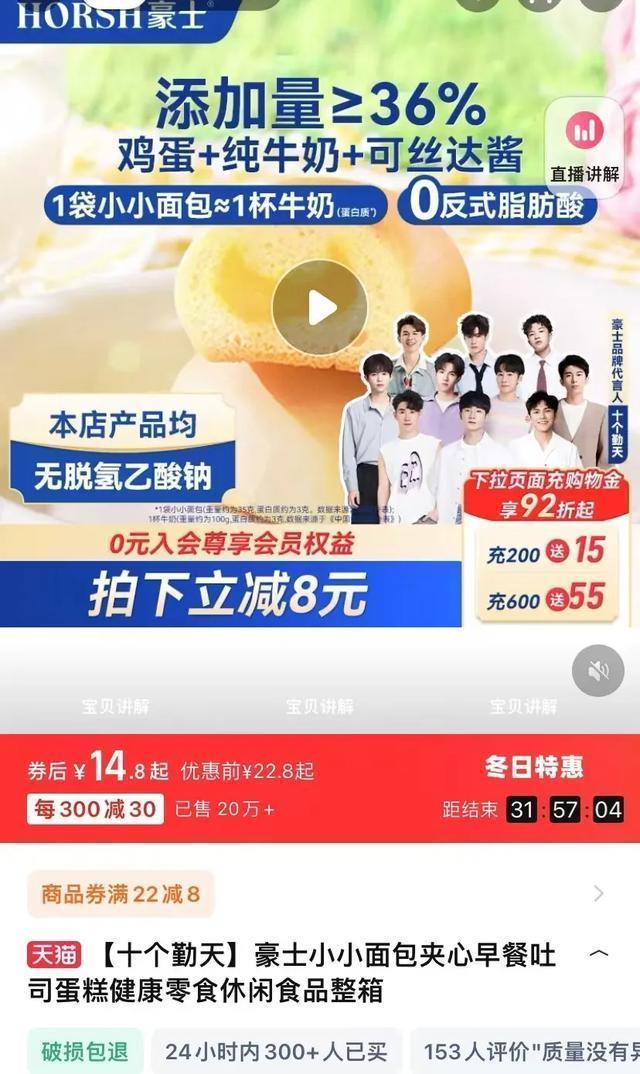
Task: Open the 24小时内300+人已买 chip
Action: point(276,1051)
